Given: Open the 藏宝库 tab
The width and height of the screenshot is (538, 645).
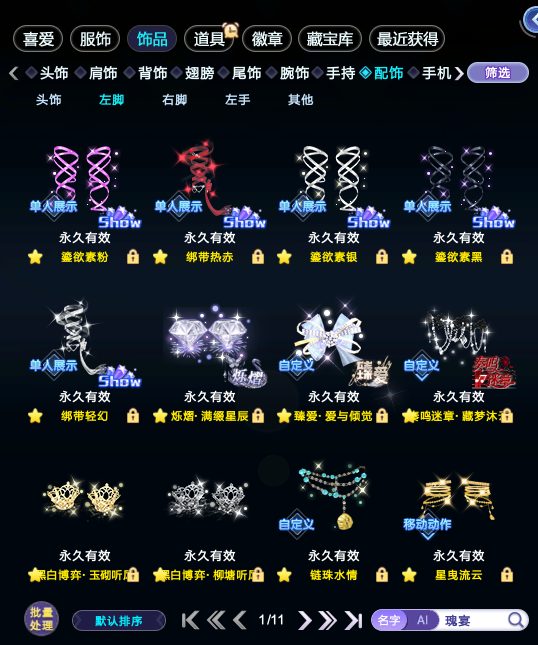Looking at the screenshot, I should pos(330,39).
